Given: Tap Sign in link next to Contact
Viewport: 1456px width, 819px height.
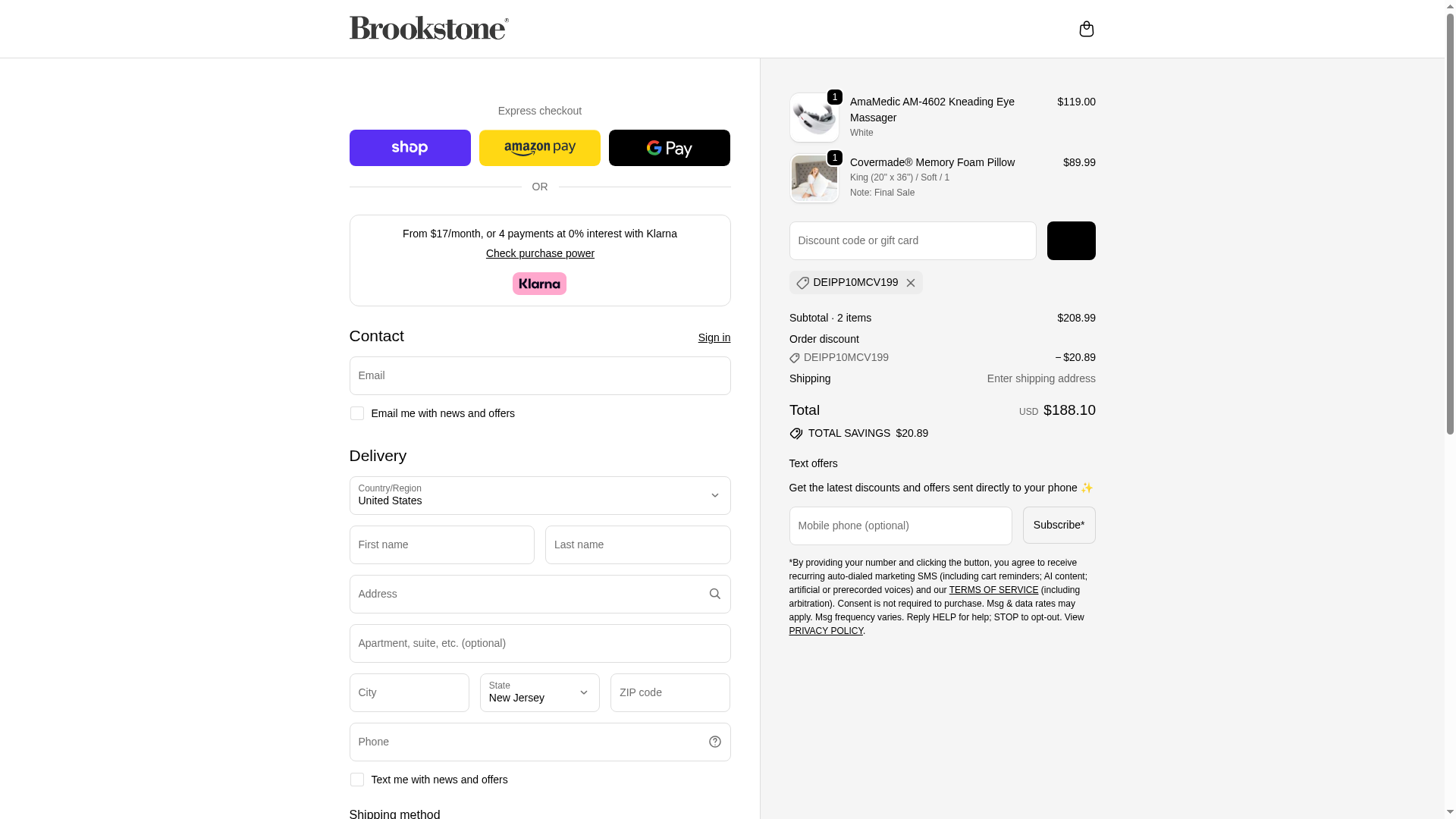Looking at the screenshot, I should click(x=714, y=337).
